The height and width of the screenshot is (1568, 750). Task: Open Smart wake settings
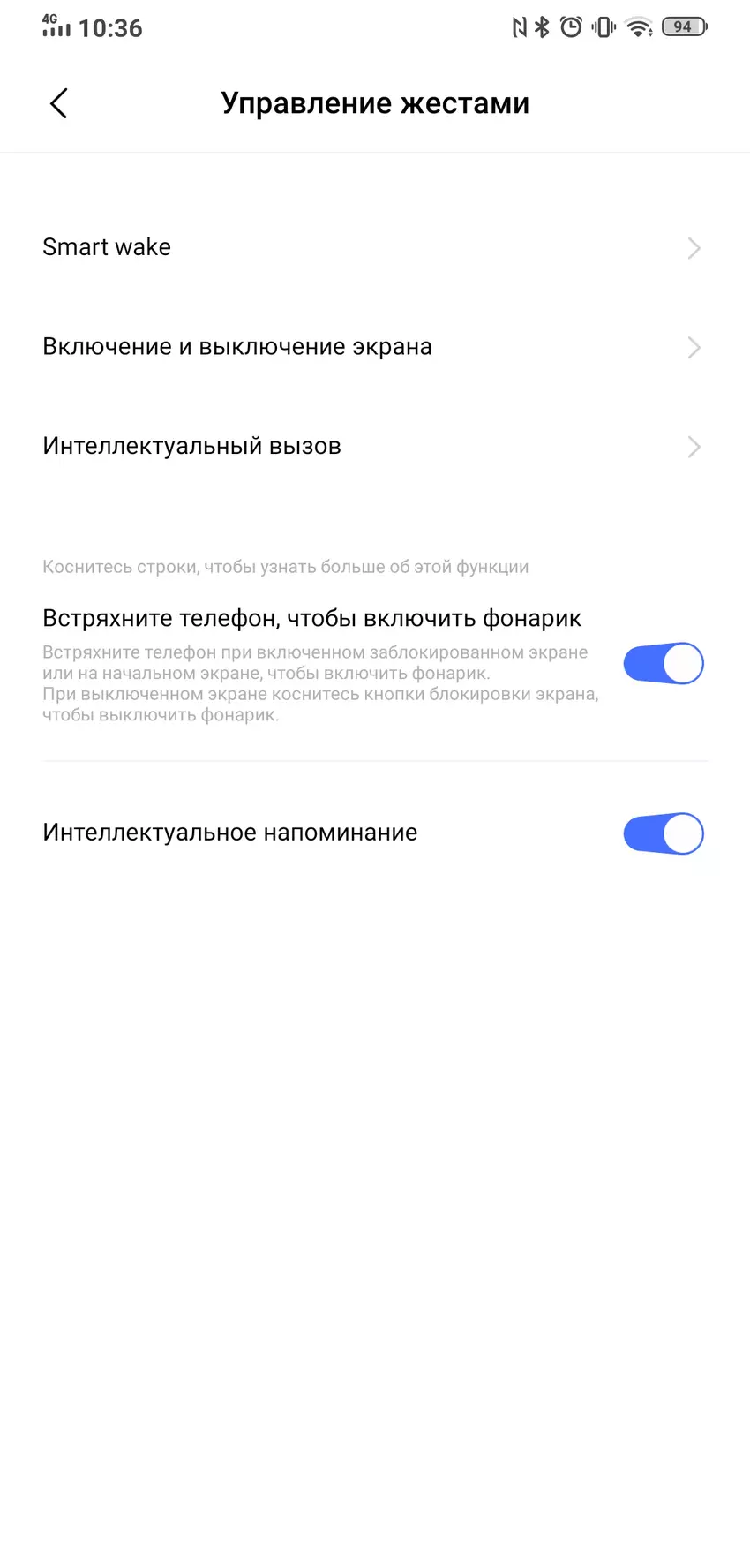(374, 247)
